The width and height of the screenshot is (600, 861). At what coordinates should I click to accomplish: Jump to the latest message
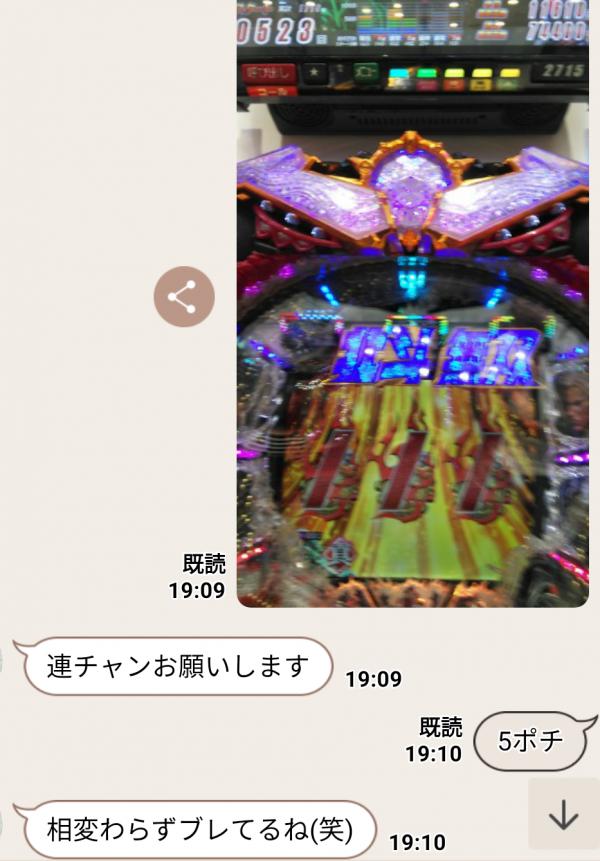coord(563,815)
